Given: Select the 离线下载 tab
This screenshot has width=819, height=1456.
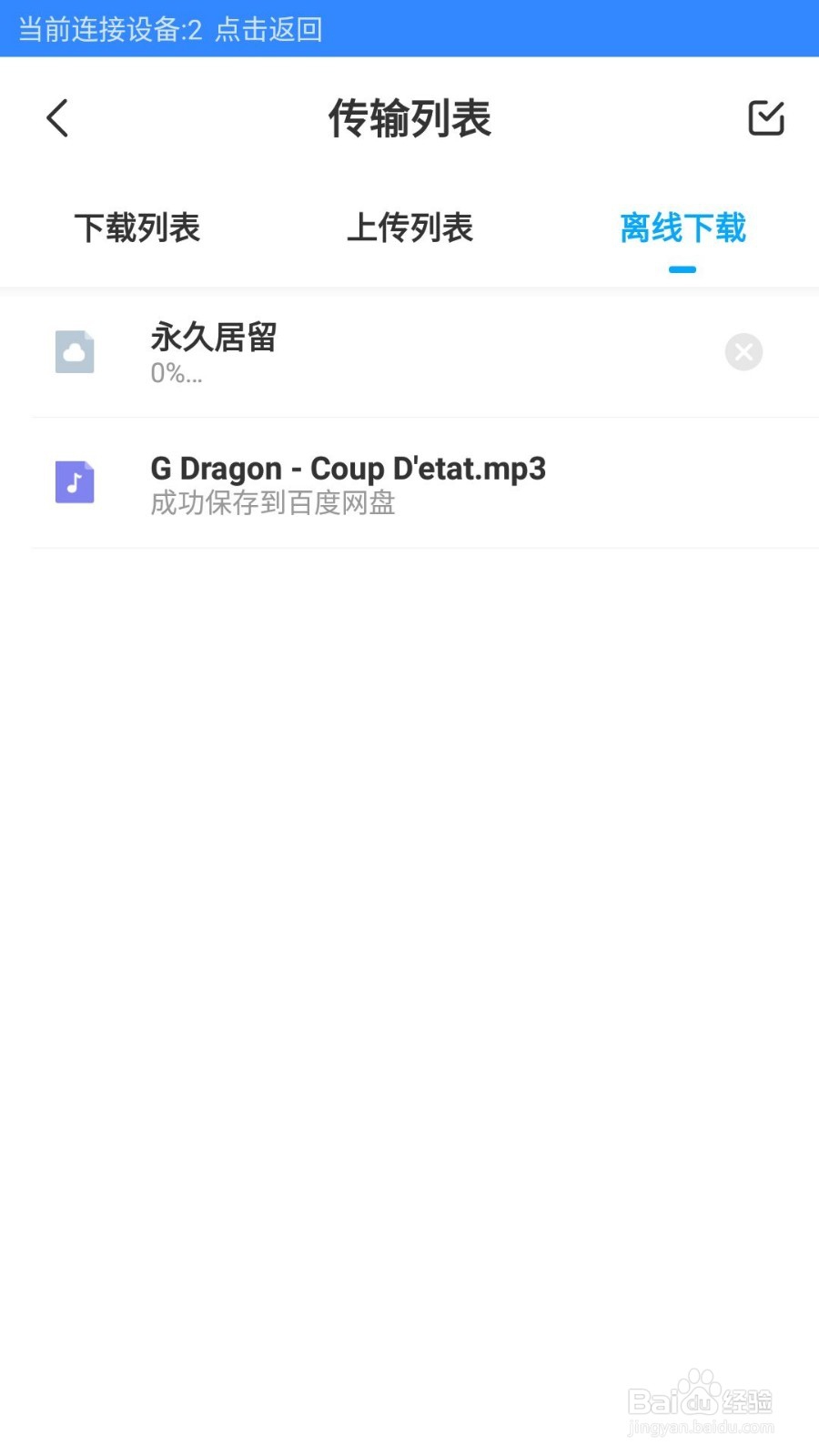Looking at the screenshot, I should click(682, 227).
